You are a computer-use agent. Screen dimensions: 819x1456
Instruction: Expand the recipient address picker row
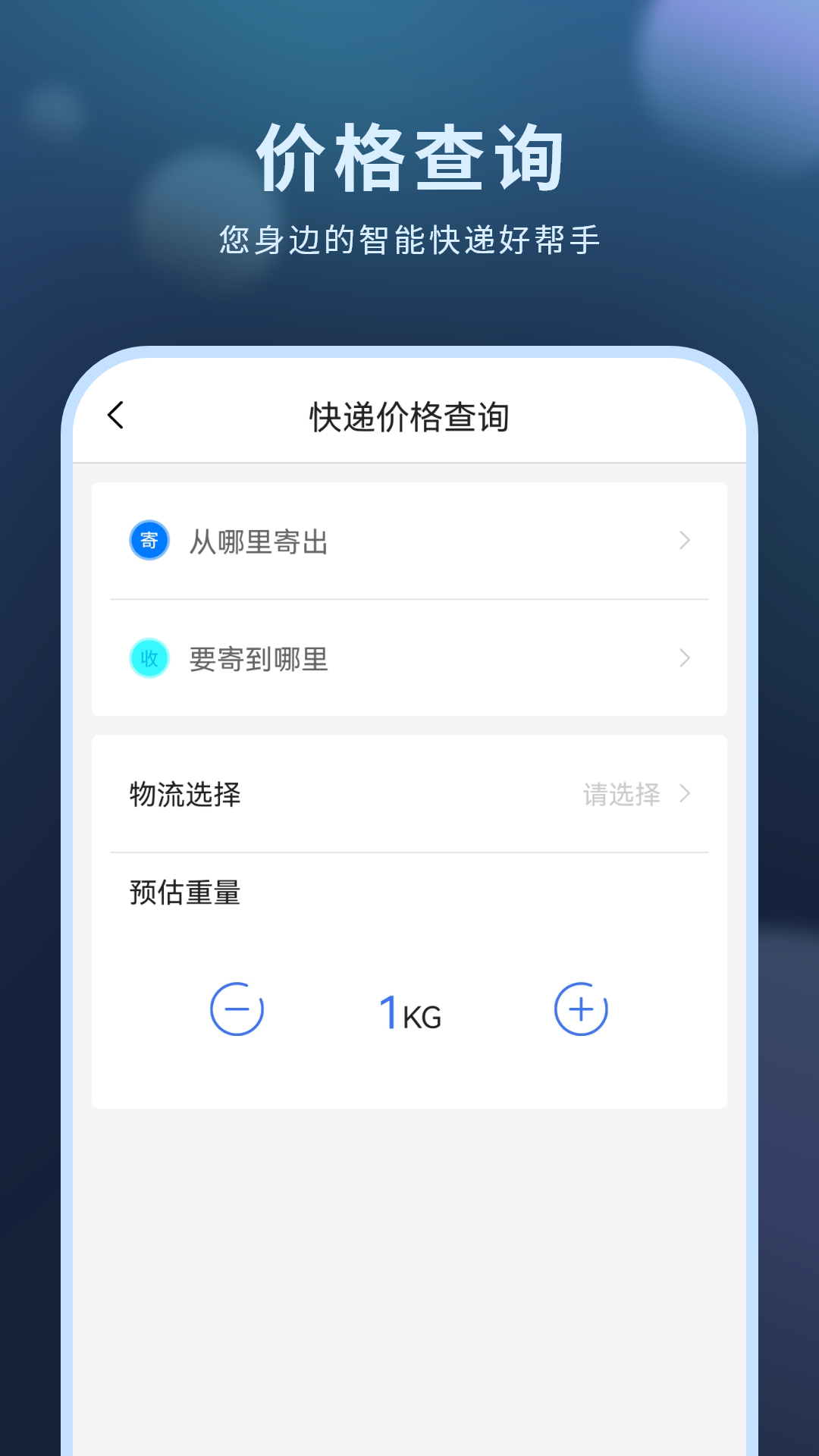(x=409, y=657)
